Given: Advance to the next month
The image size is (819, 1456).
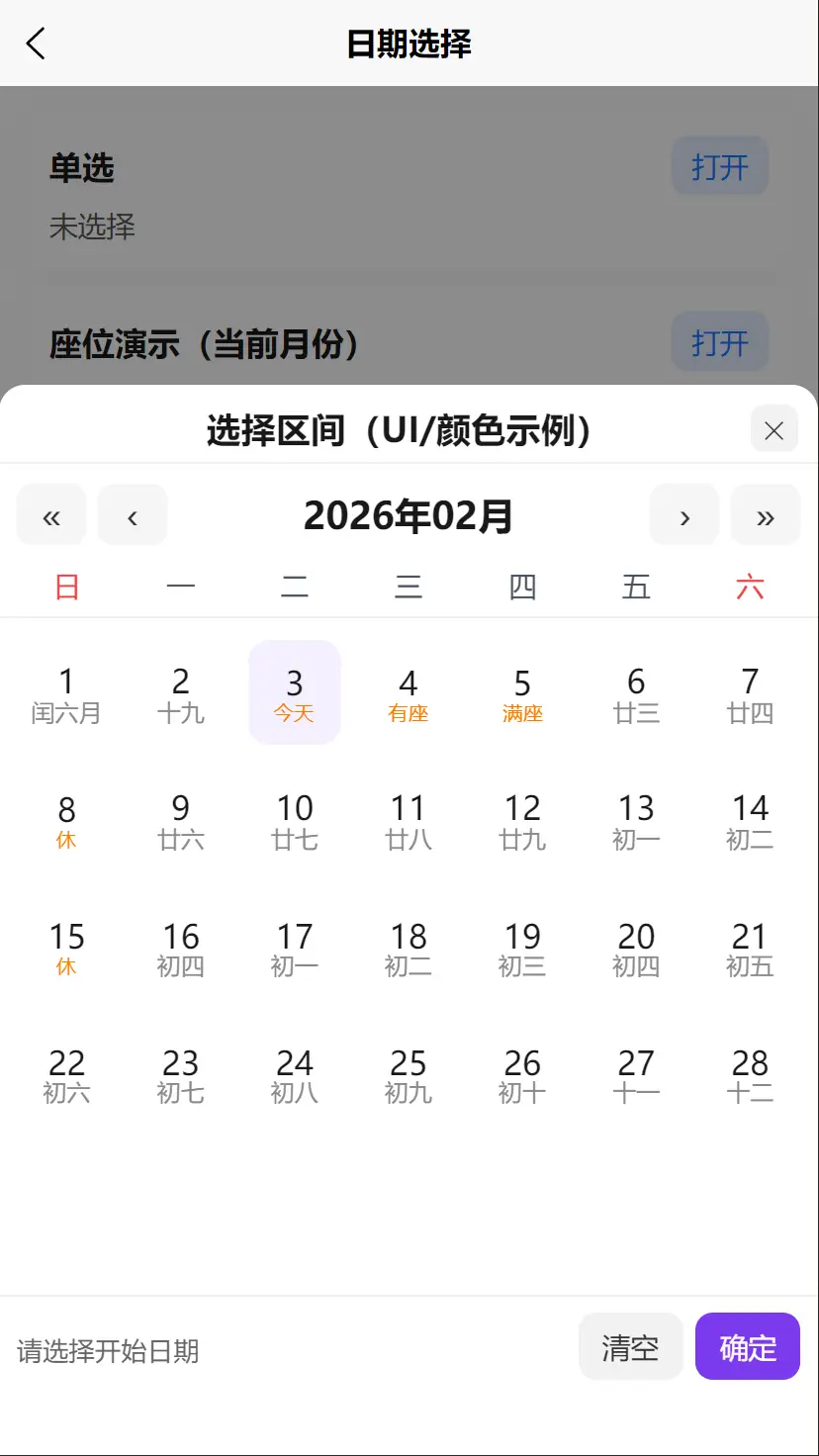Looking at the screenshot, I should point(684,515).
